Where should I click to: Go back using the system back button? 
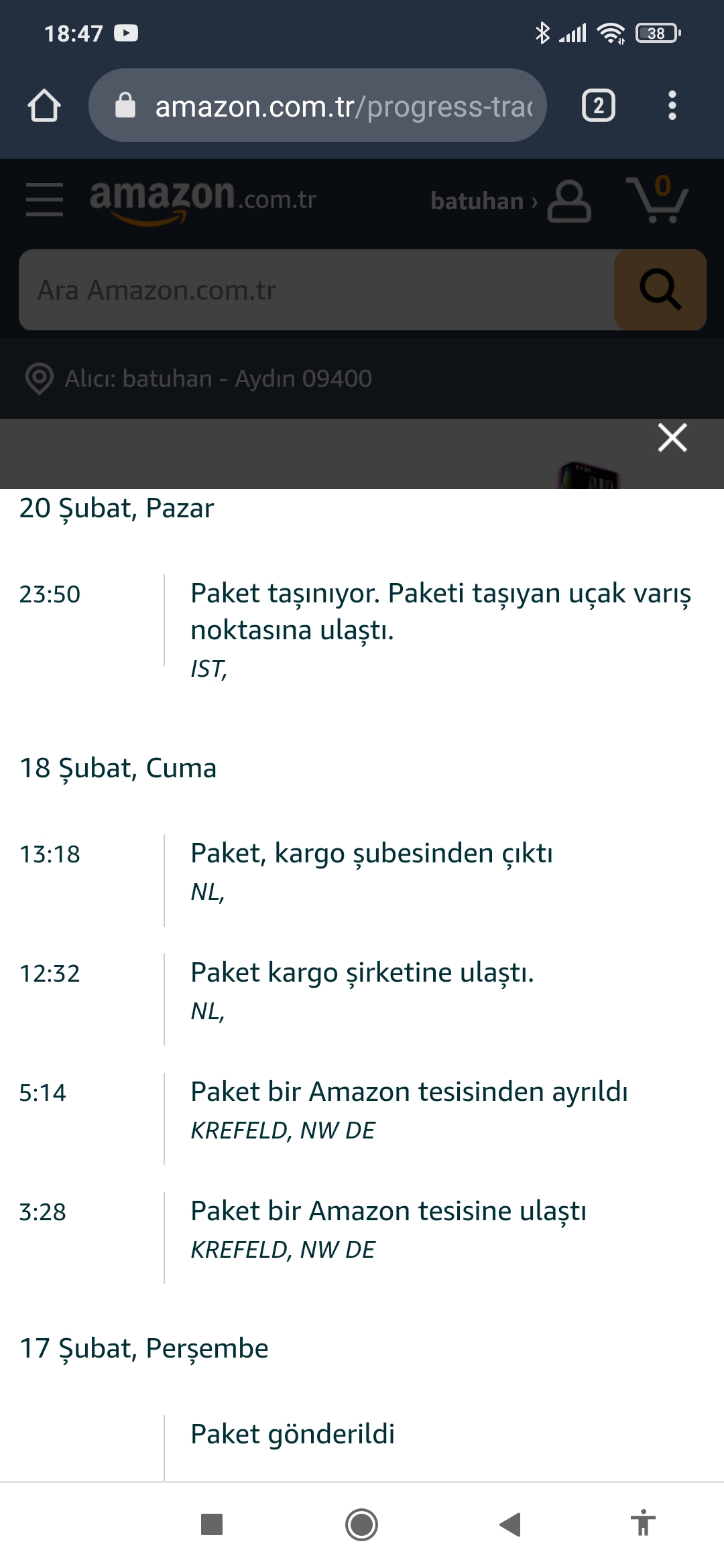(x=510, y=1524)
